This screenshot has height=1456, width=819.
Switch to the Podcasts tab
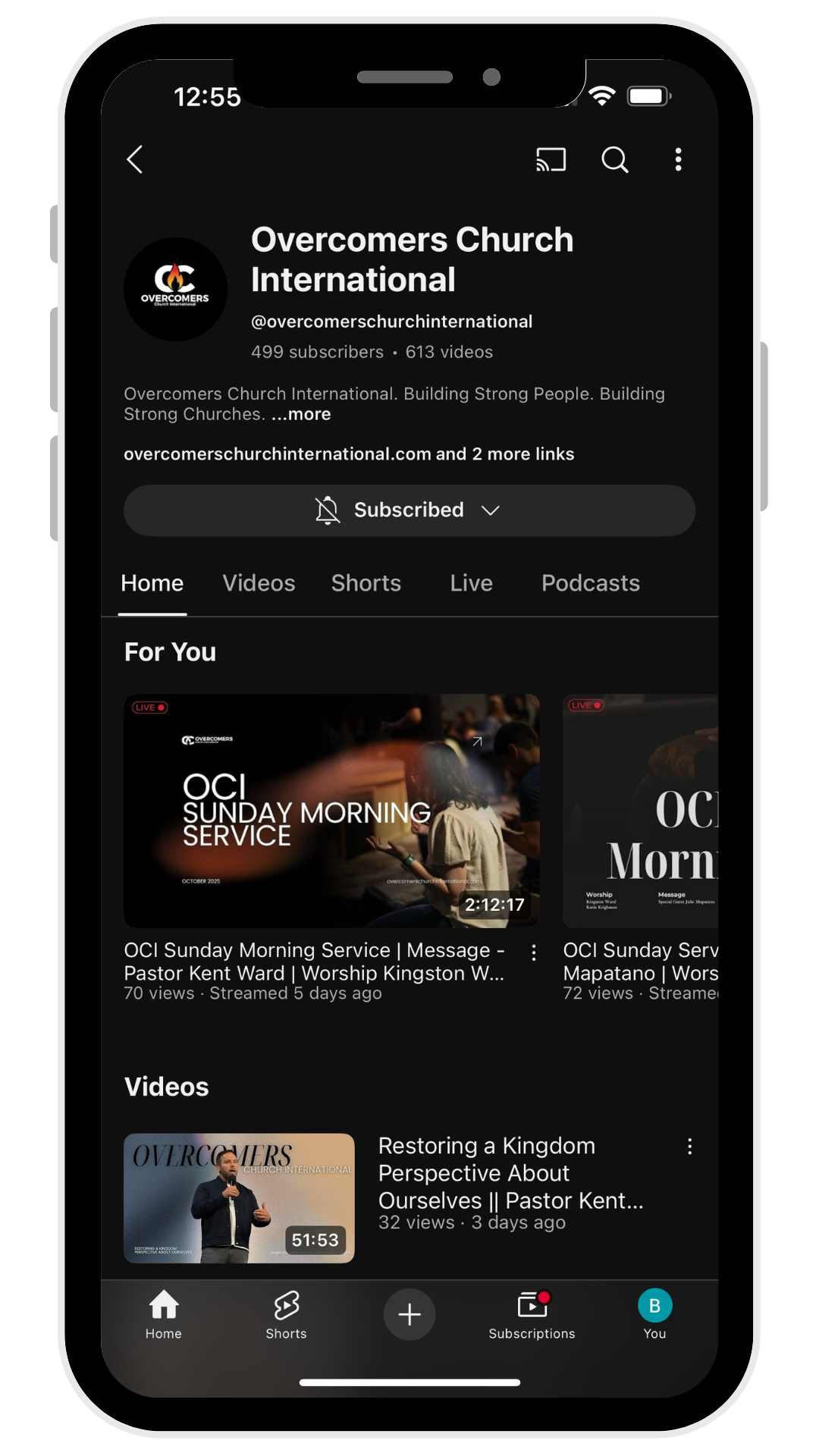coord(590,583)
